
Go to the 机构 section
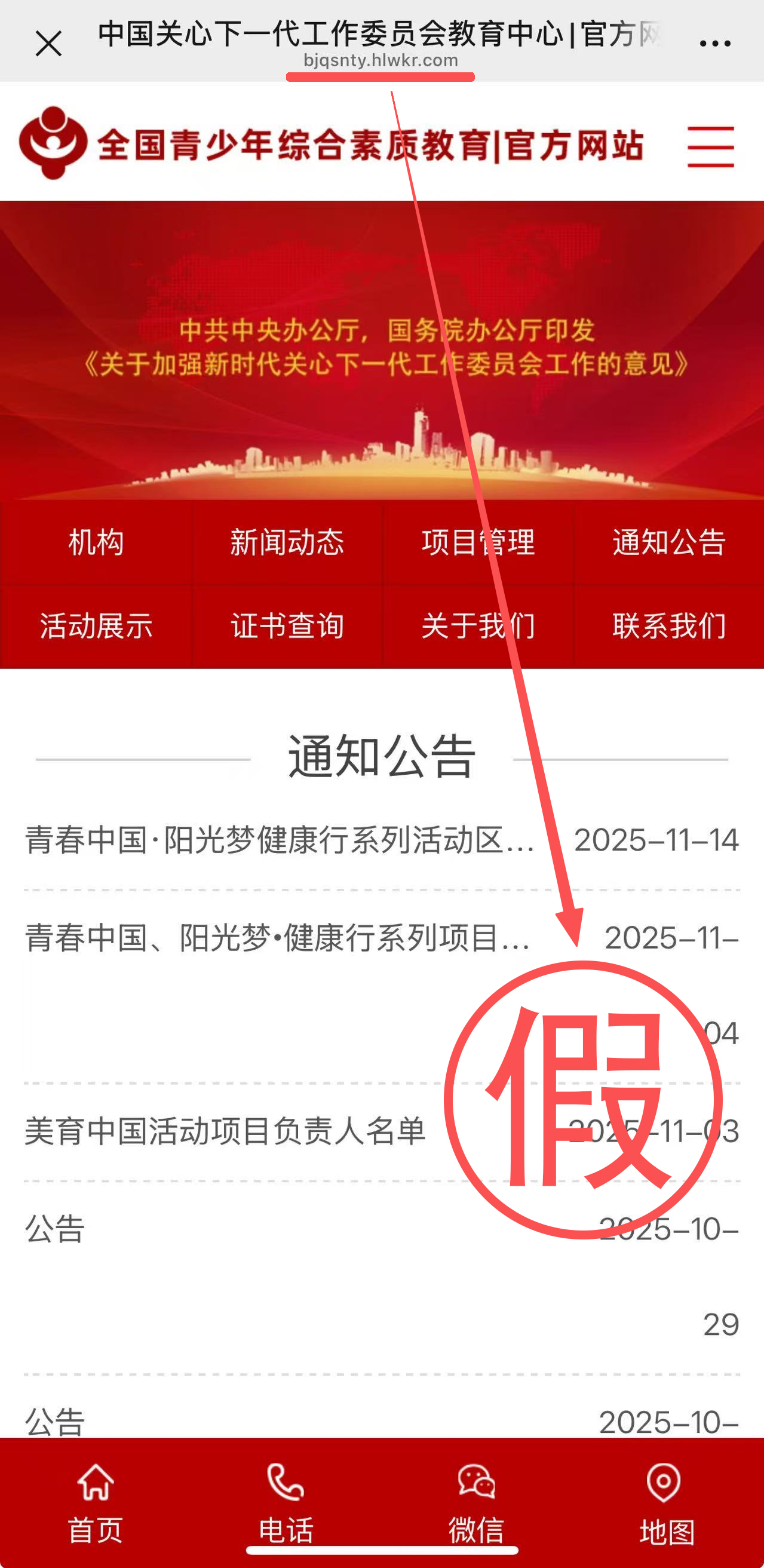(x=96, y=542)
